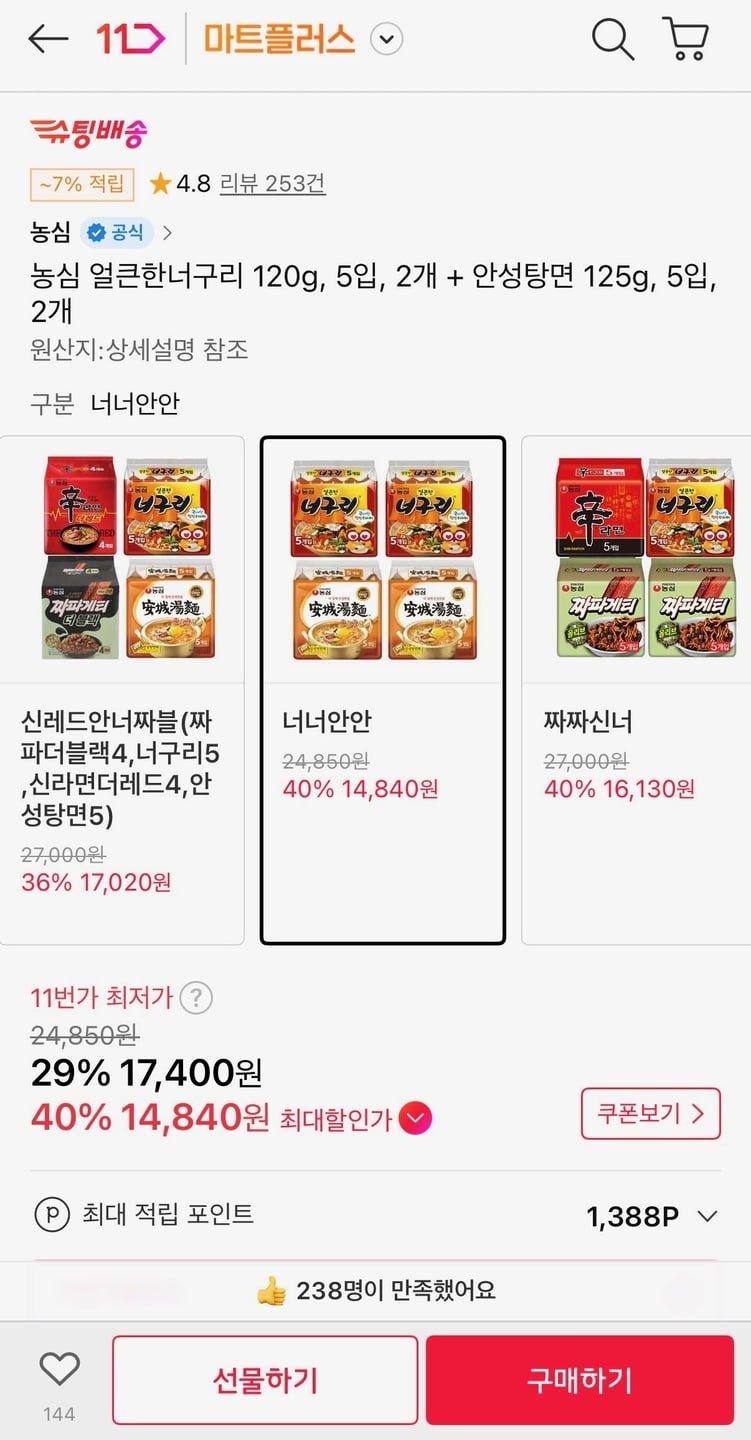Image resolution: width=751 pixels, height=1440 pixels.
Task: Pick the 짜짜신너 option card
Action: [x=636, y=690]
